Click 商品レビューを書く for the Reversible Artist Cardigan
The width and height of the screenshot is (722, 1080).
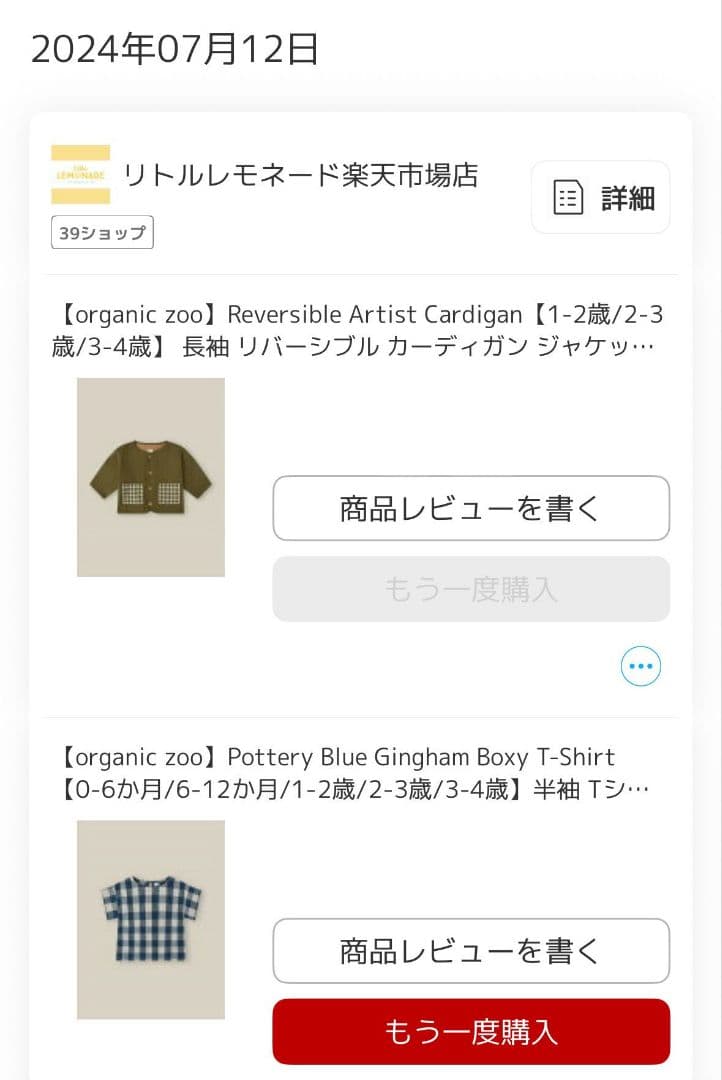coord(470,508)
